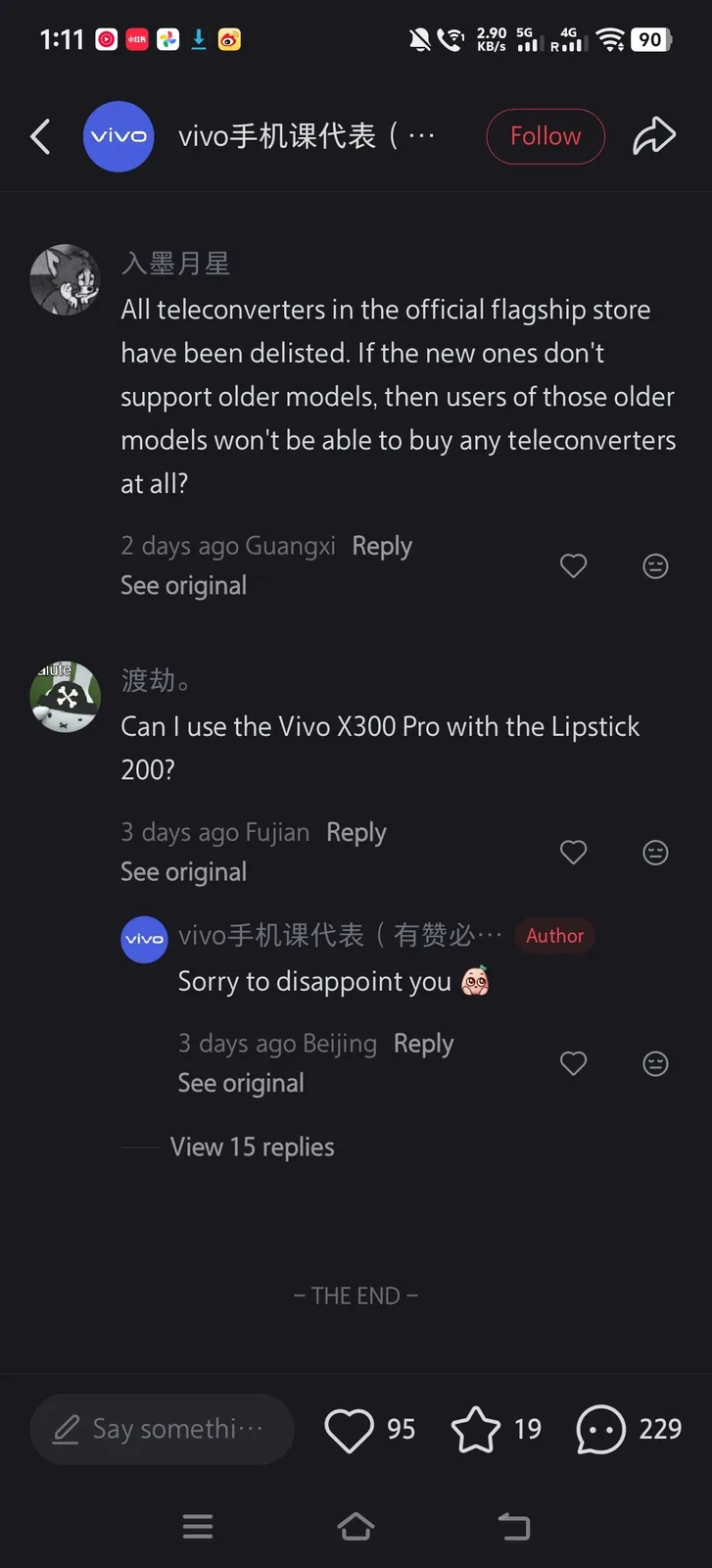This screenshot has height=1568, width=712.
Task: See original of author's Beijing reply
Action: [241, 1083]
